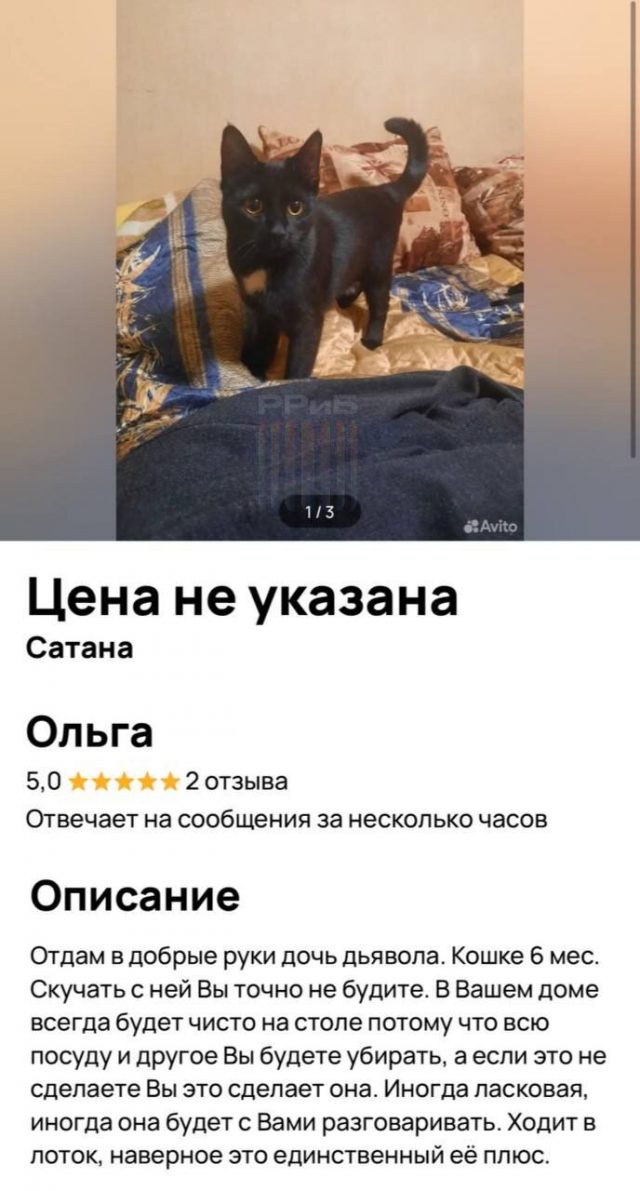View the seller's 2 отзыва reviews

[x=237, y=781]
